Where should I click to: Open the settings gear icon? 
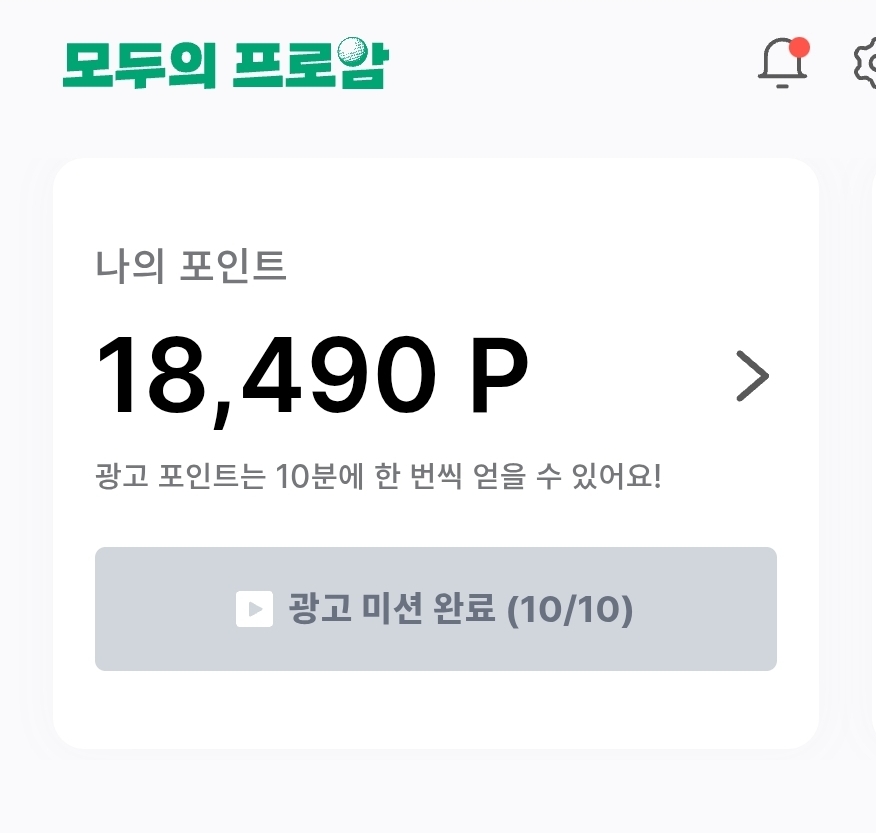pyautogui.click(x=866, y=63)
